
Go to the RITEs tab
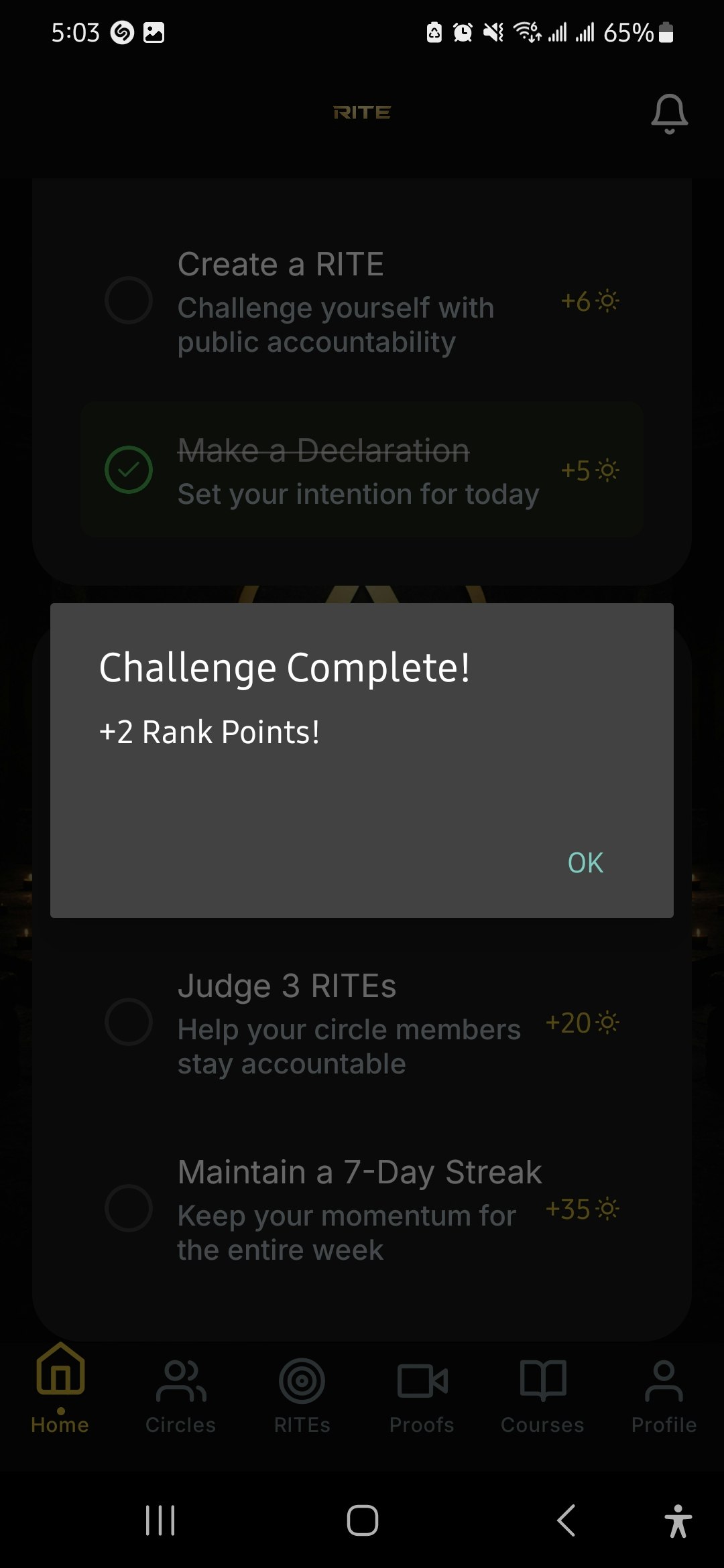point(302,1395)
